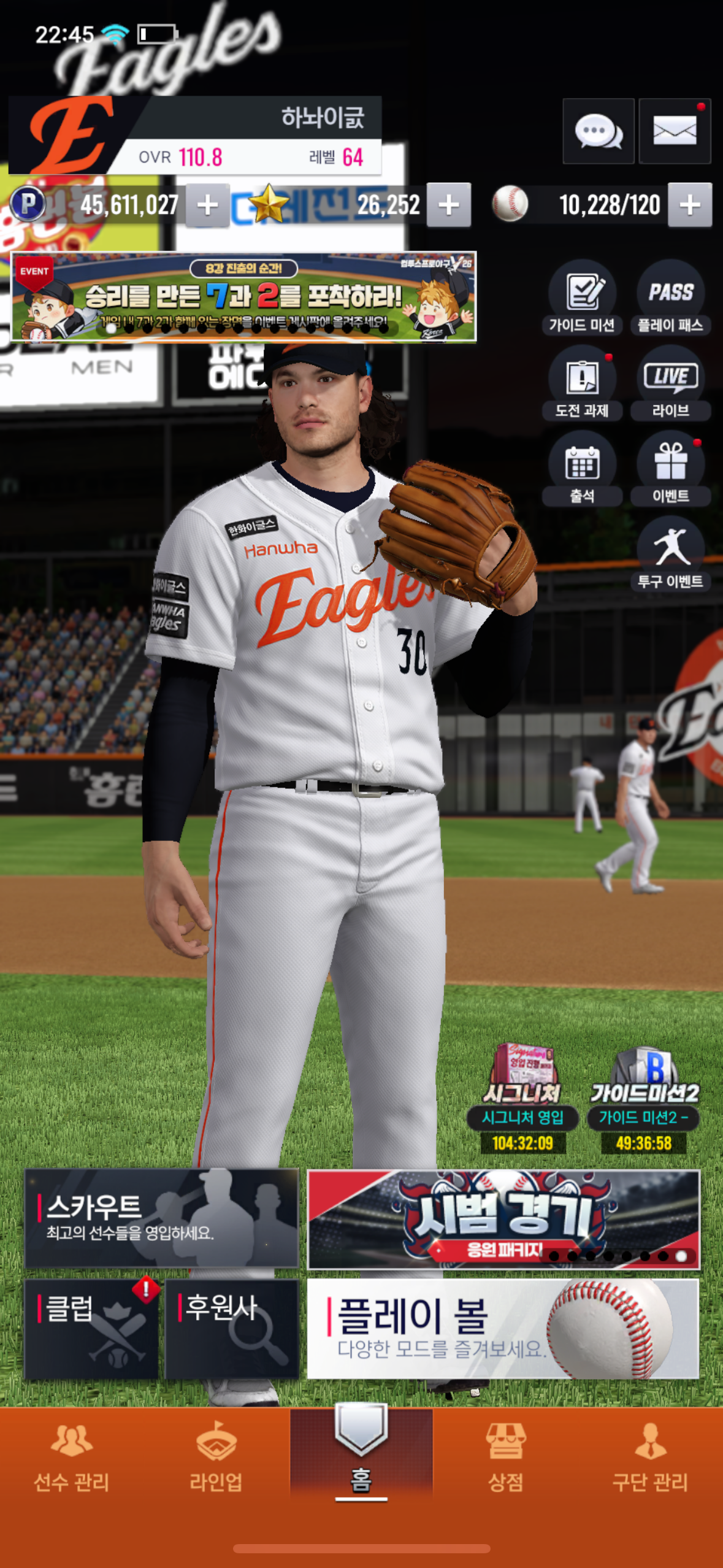Screen dimensions: 723x1568
Task: Open 라이브 menu
Action: tap(670, 383)
